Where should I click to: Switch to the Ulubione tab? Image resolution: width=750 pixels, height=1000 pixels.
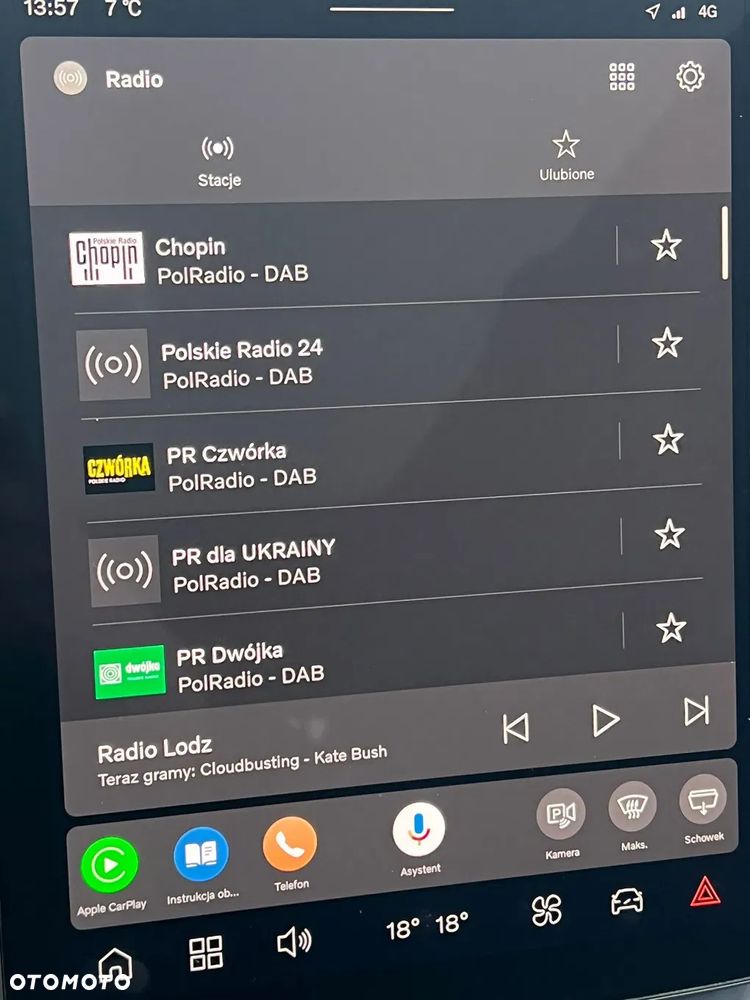(x=567, y=157)
